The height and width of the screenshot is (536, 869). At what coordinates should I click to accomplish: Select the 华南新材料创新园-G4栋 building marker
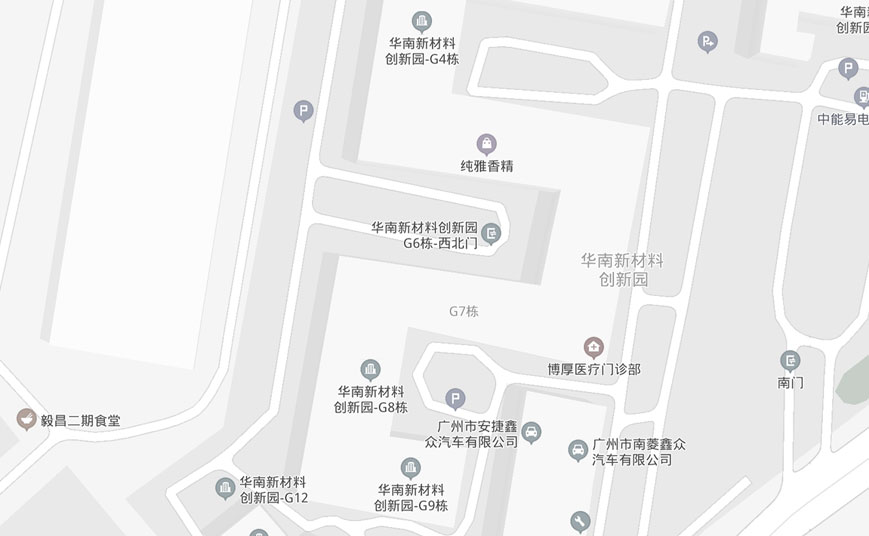click(422, 21)
